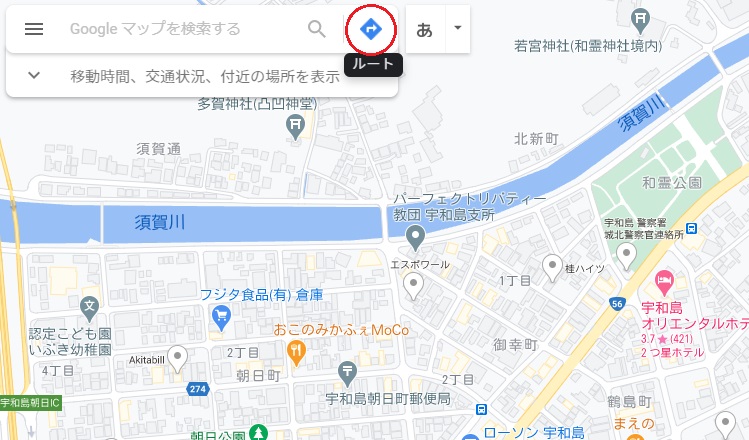Select the あ input mode button
Viewport: 749px width, 440px height.
coord(424,29)
